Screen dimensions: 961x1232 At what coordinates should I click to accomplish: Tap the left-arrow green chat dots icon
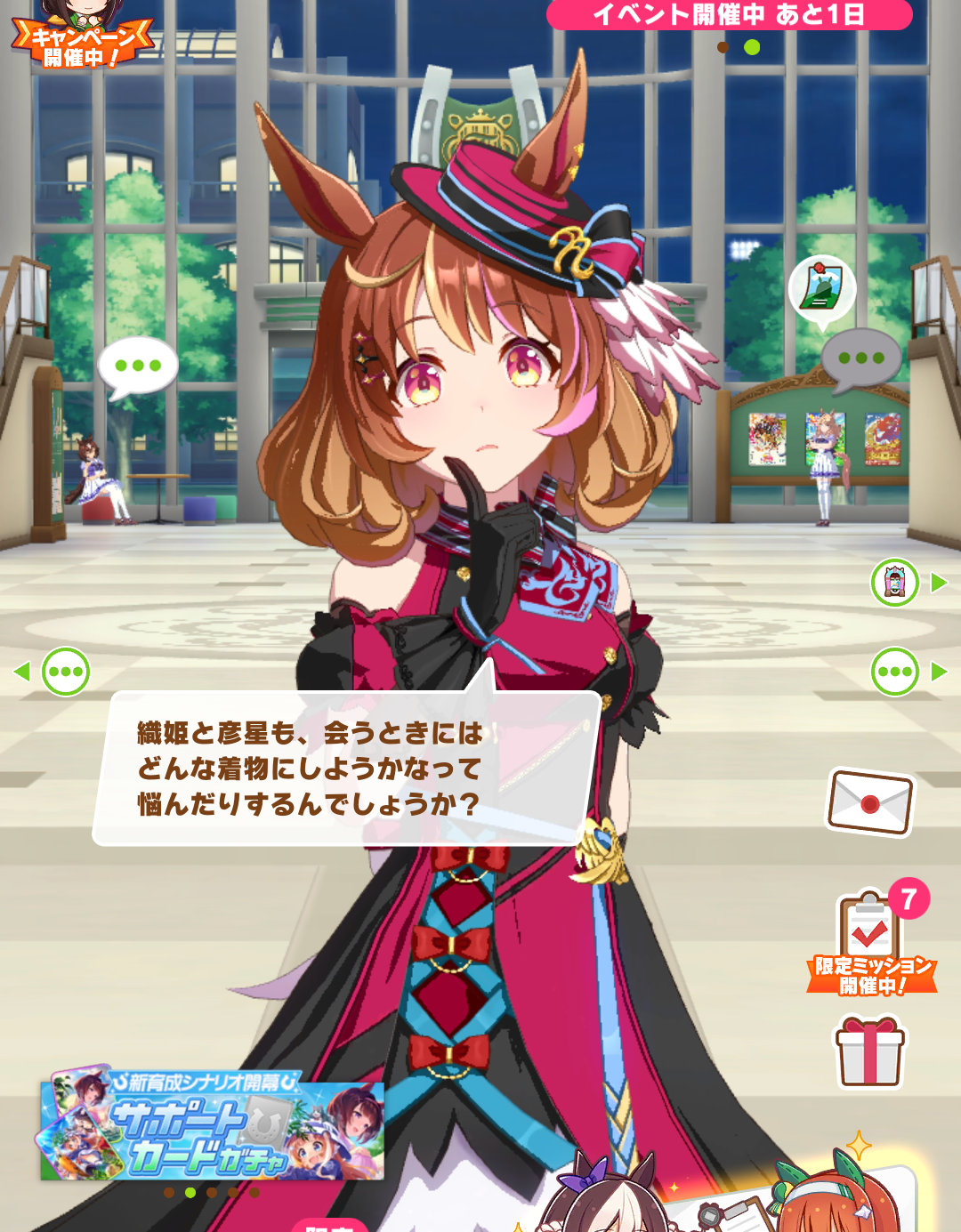tap(65, 672)
